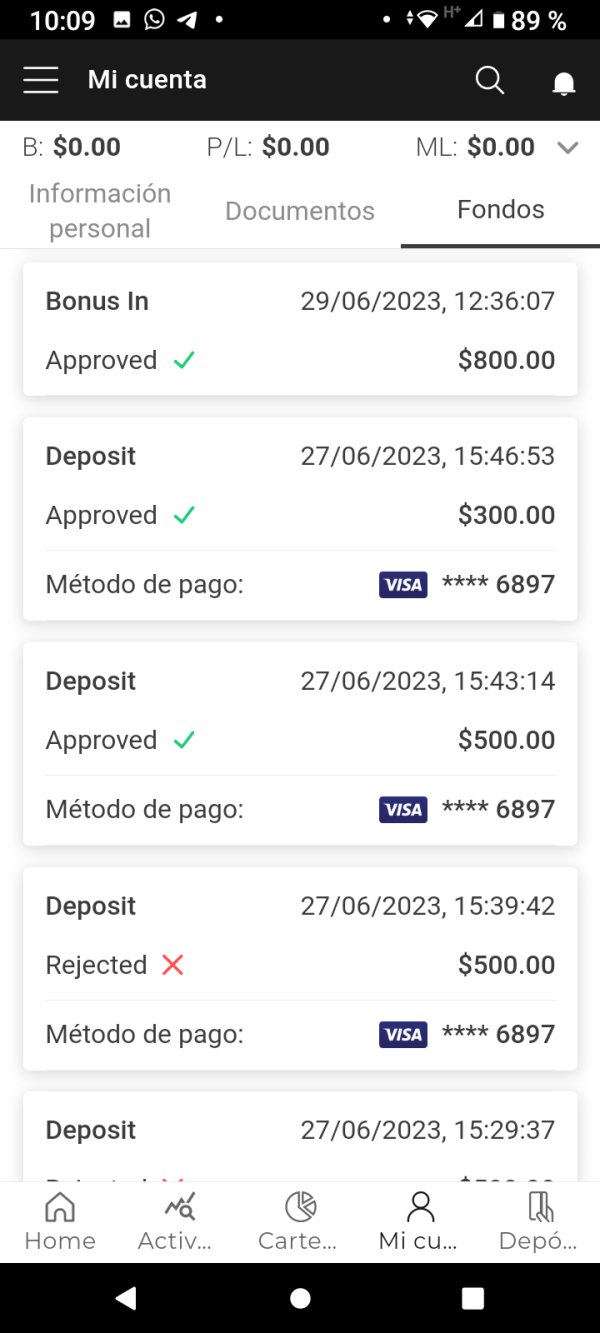This screenshot has height=1333, width=600.
Task: Switch to Información personal tab
Action: pos(100,210)
